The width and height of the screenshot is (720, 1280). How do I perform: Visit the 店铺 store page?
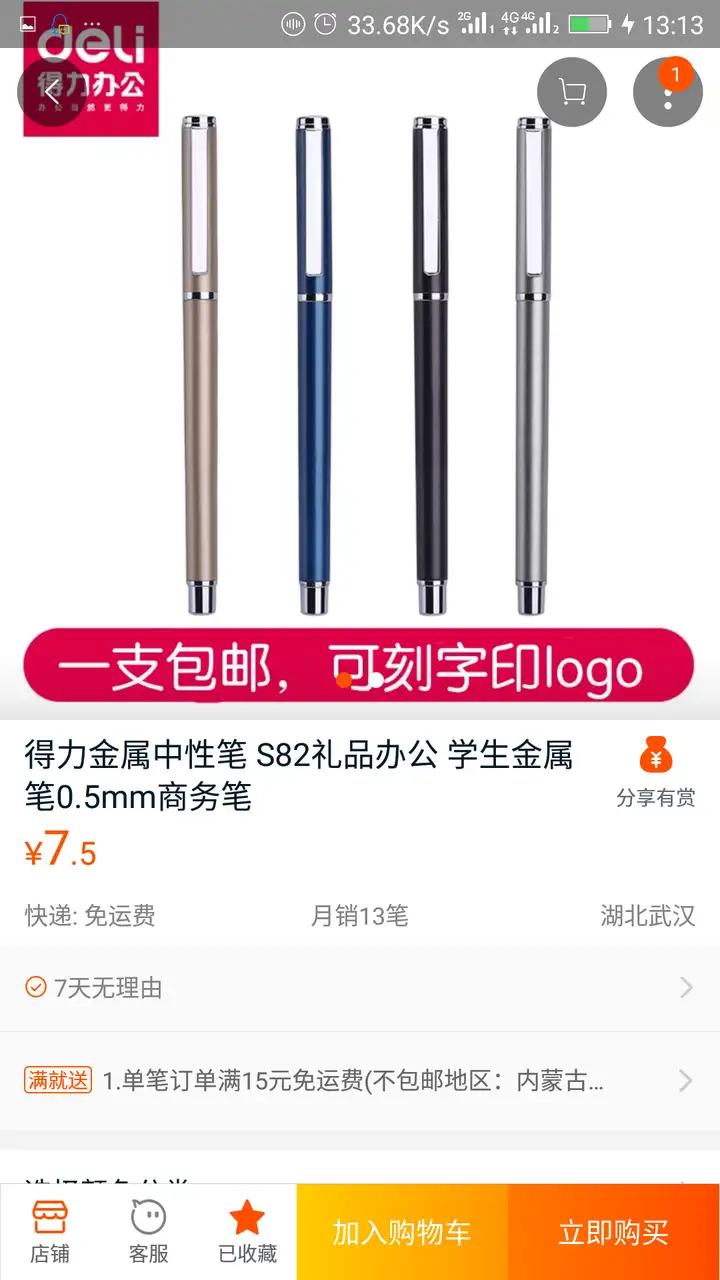[50, 1232]
